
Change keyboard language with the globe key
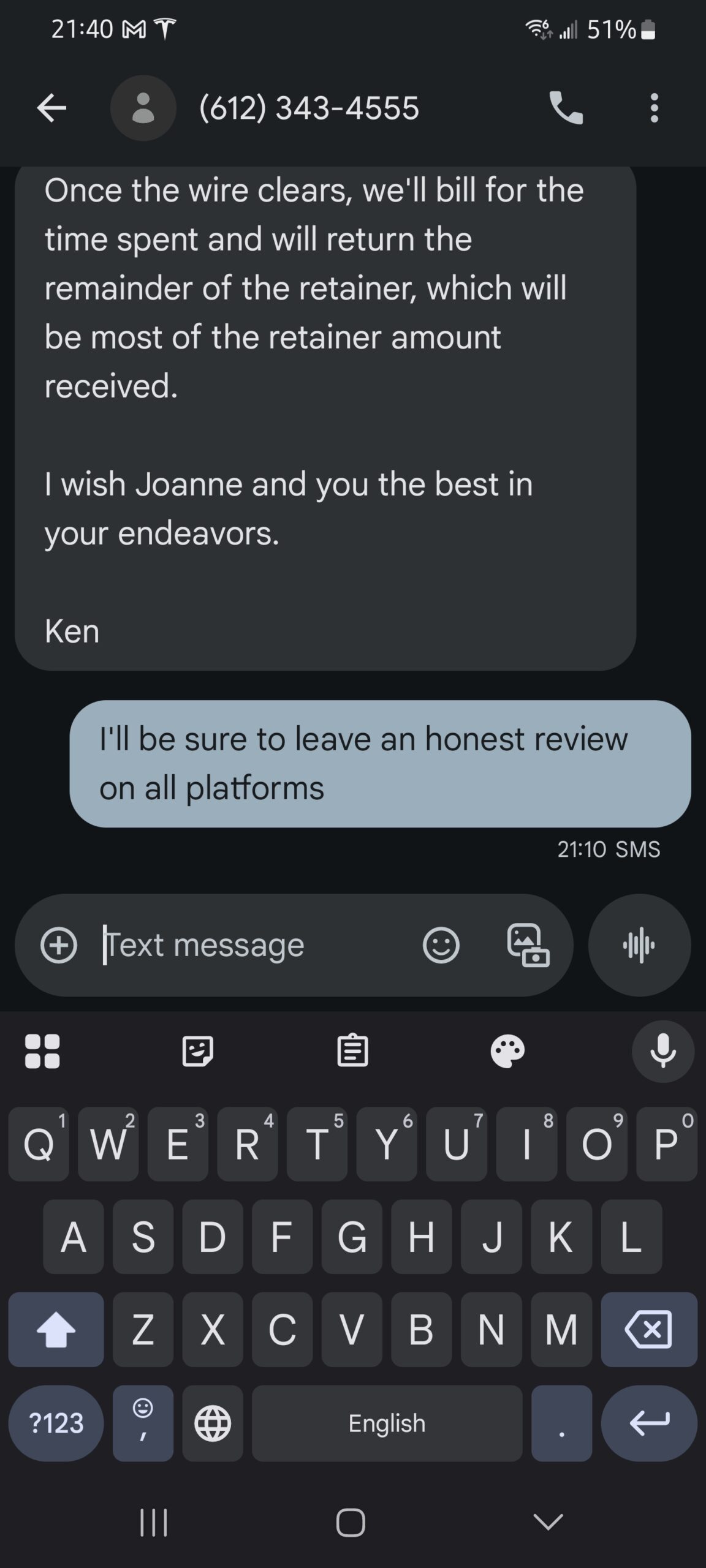click(213, 1423)
